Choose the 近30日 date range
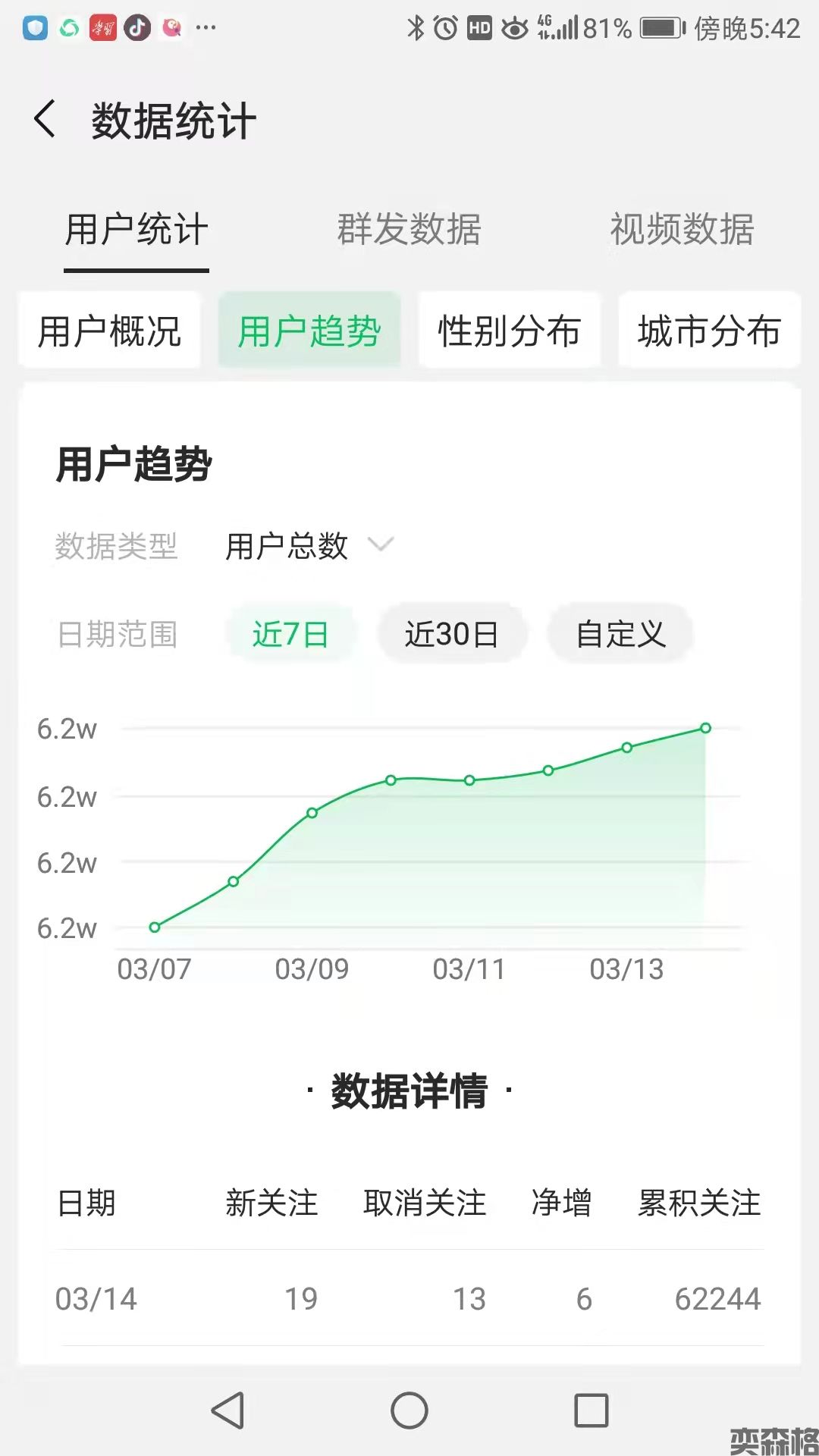Screen dimensions: 819x1456 tap(452, 634)
